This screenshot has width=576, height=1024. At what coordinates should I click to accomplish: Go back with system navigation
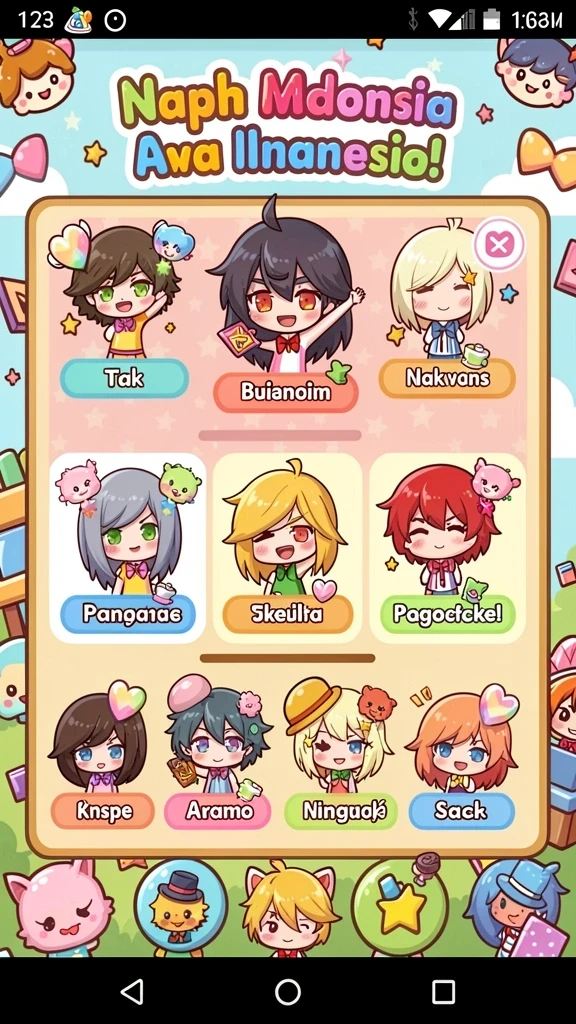133,992
